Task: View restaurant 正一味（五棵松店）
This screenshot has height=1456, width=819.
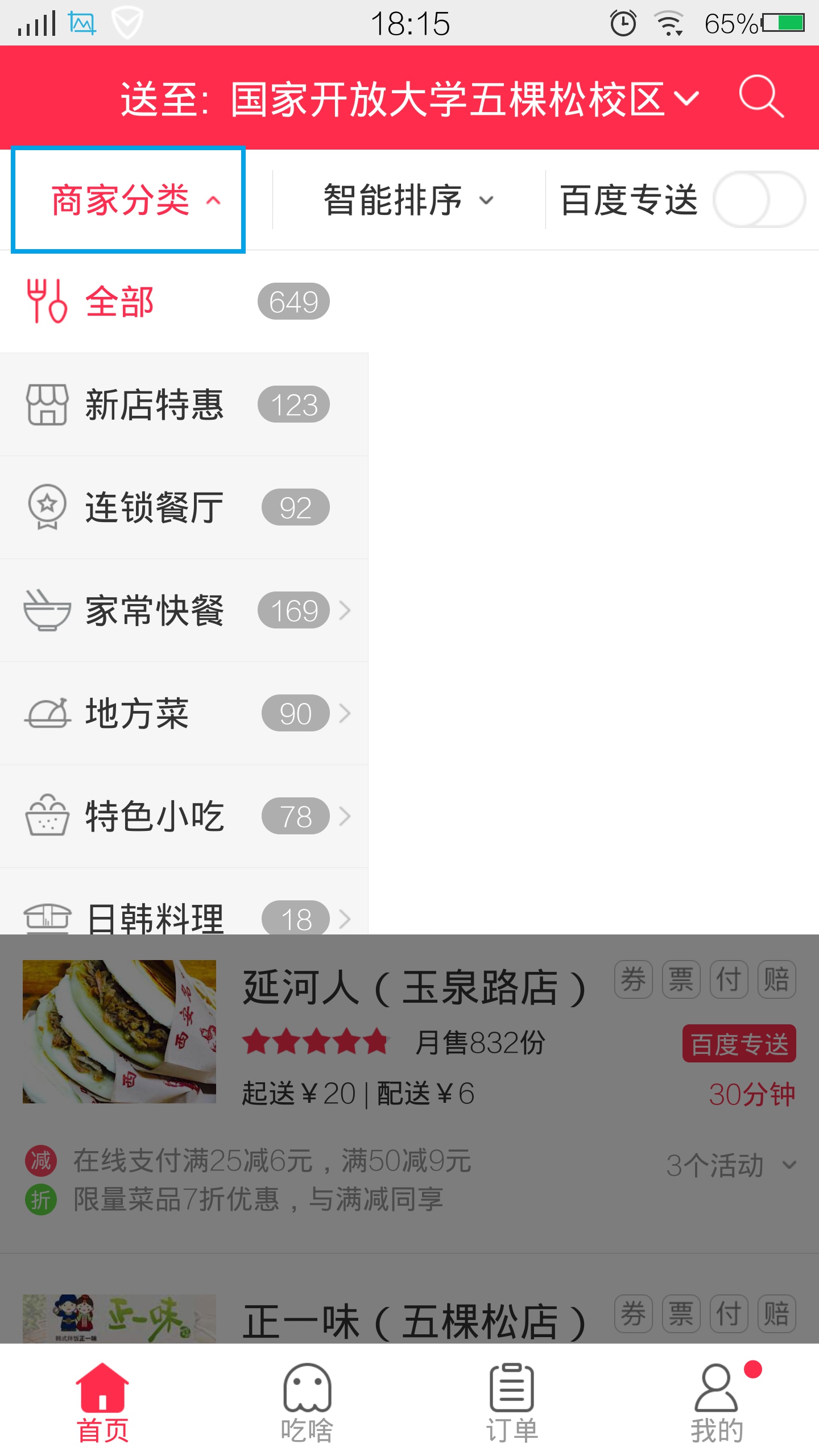Action: click(413, 1321)
